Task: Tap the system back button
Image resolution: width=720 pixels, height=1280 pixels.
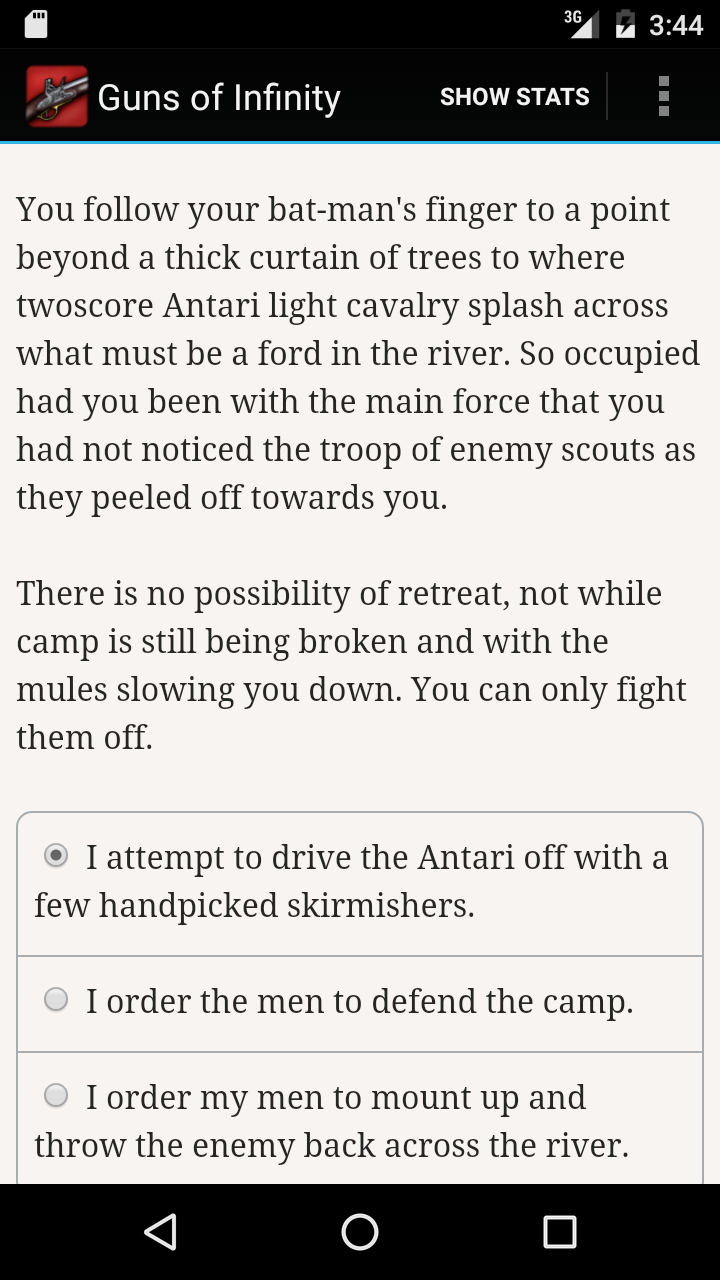Action: point(160,1232)
